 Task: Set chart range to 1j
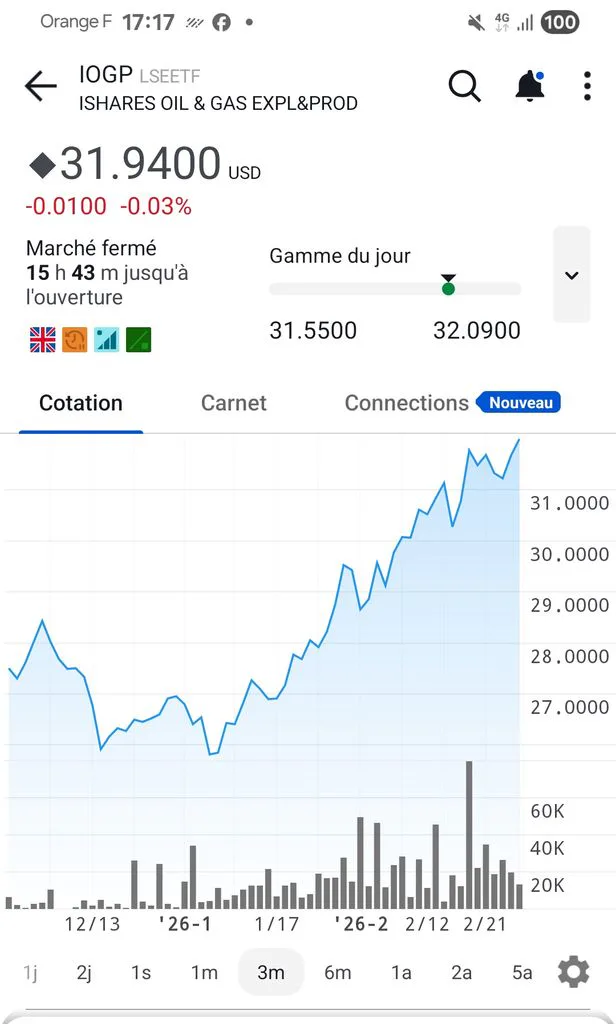31,972
